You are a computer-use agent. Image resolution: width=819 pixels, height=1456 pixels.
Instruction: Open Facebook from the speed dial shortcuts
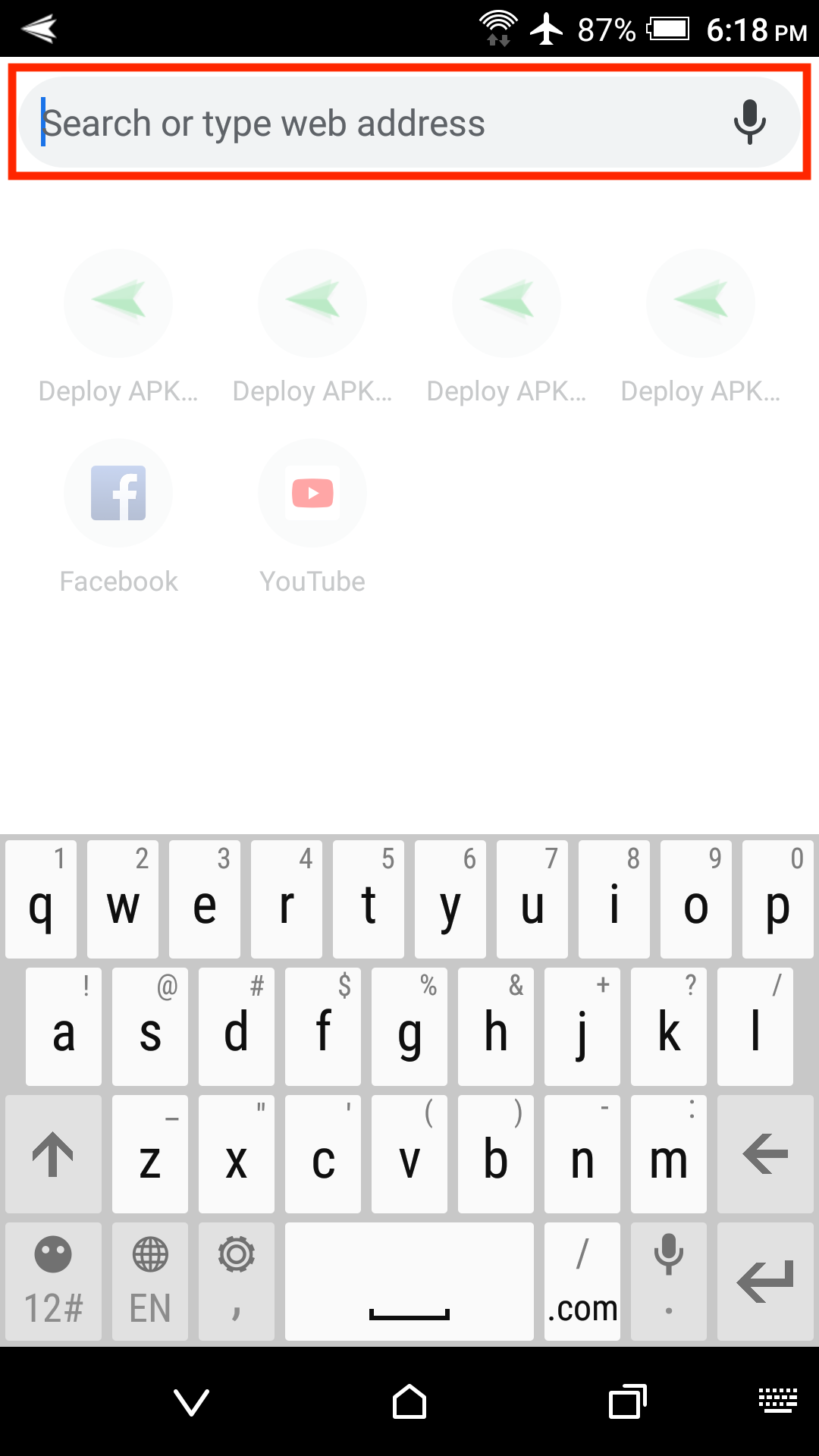(118, 493)
